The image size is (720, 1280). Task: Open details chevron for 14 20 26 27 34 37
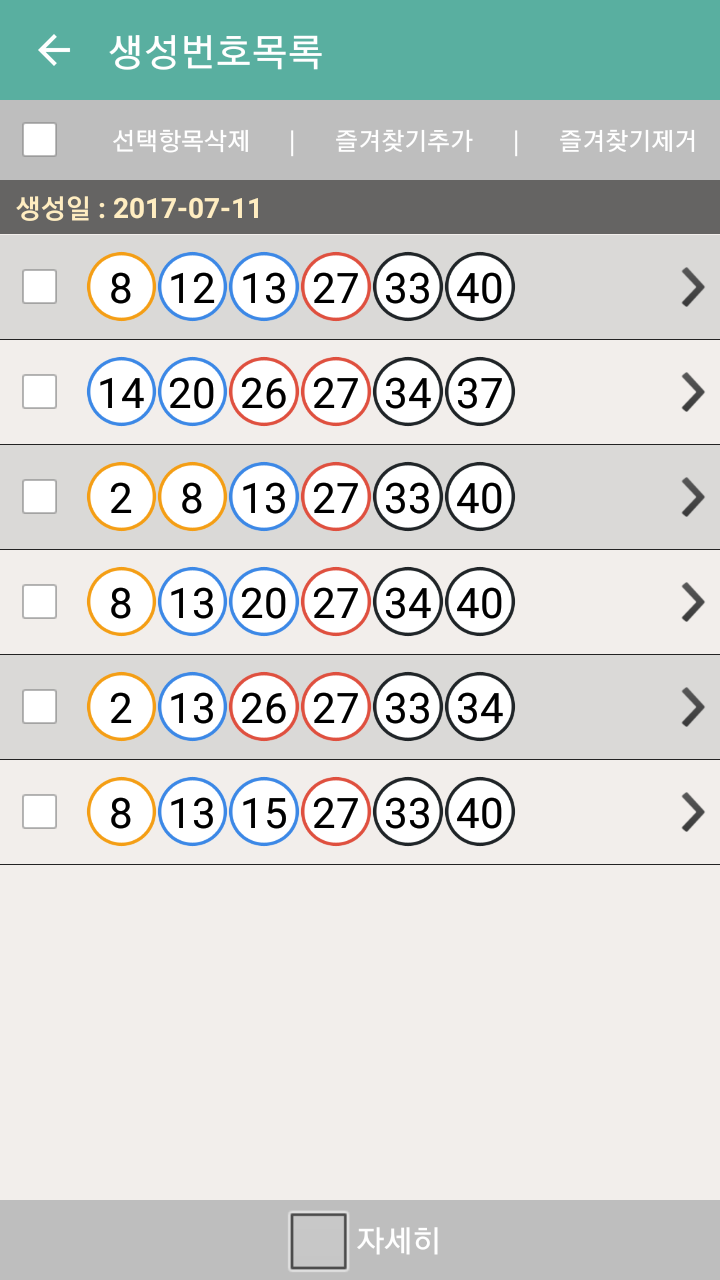[692, 392]
